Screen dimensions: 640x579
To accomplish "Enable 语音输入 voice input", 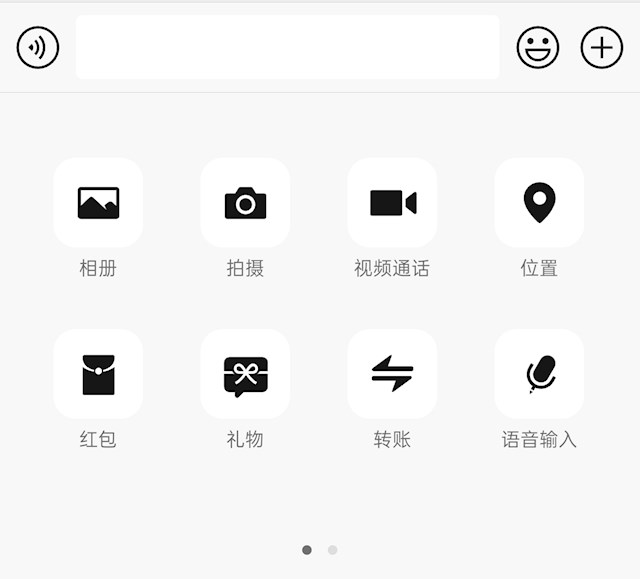I will [539, 374].
